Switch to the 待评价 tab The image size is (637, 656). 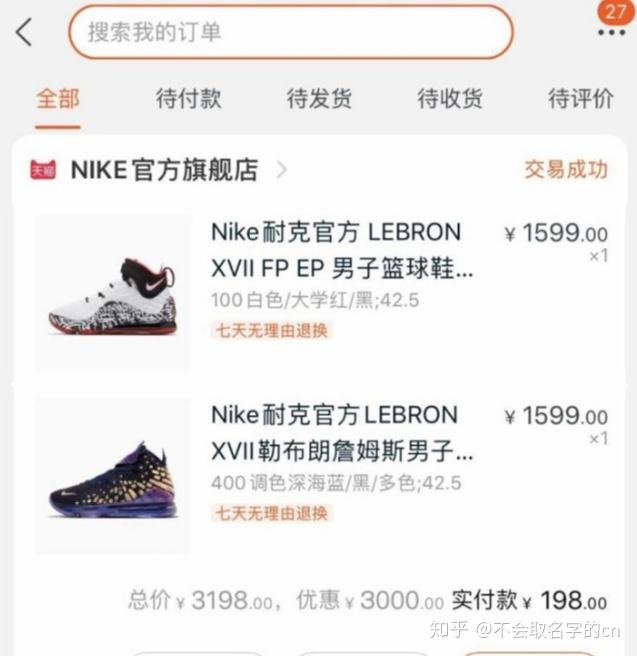pos(580,98)
